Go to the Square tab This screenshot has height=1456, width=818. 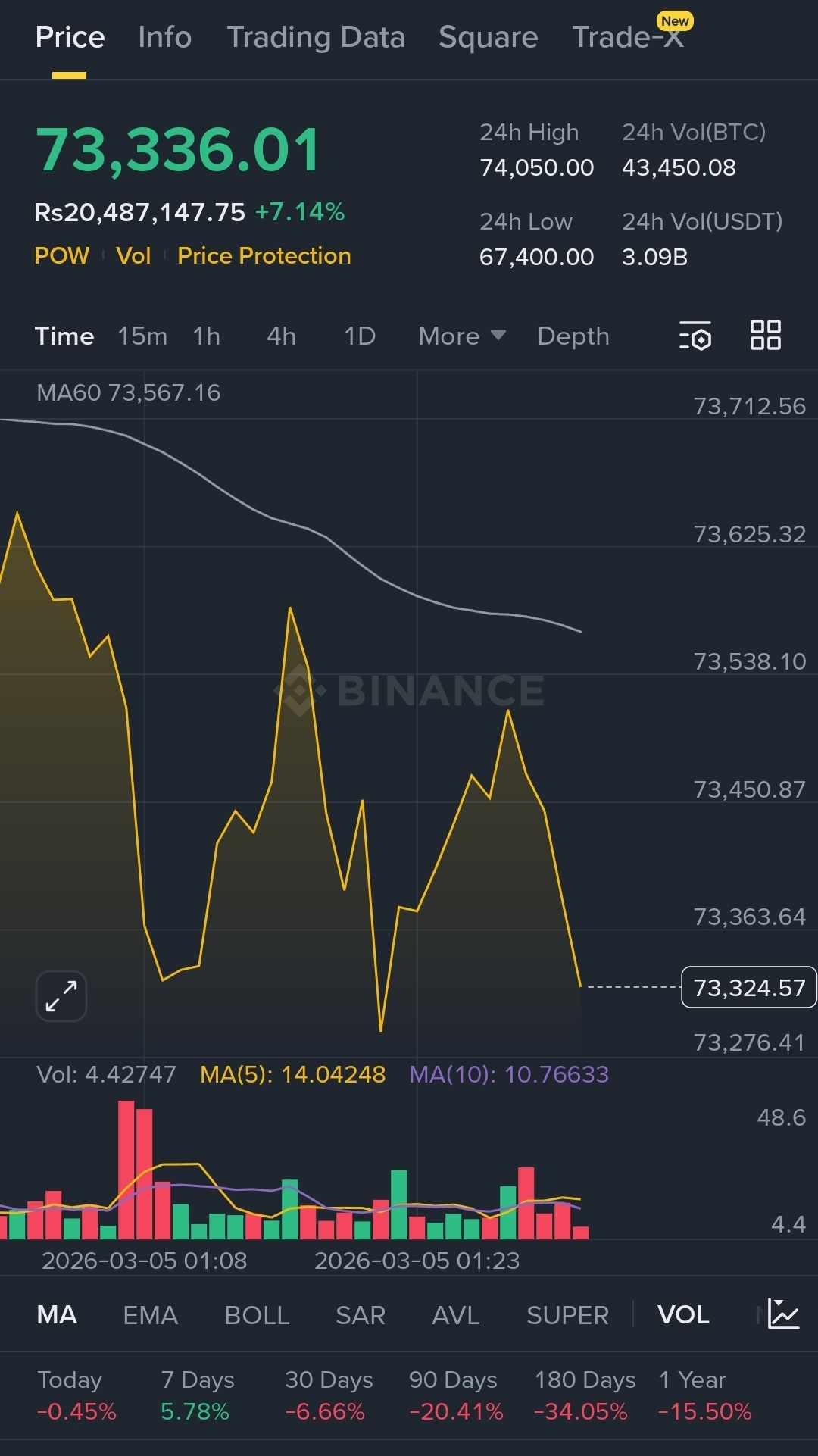(x=488, y=37)
